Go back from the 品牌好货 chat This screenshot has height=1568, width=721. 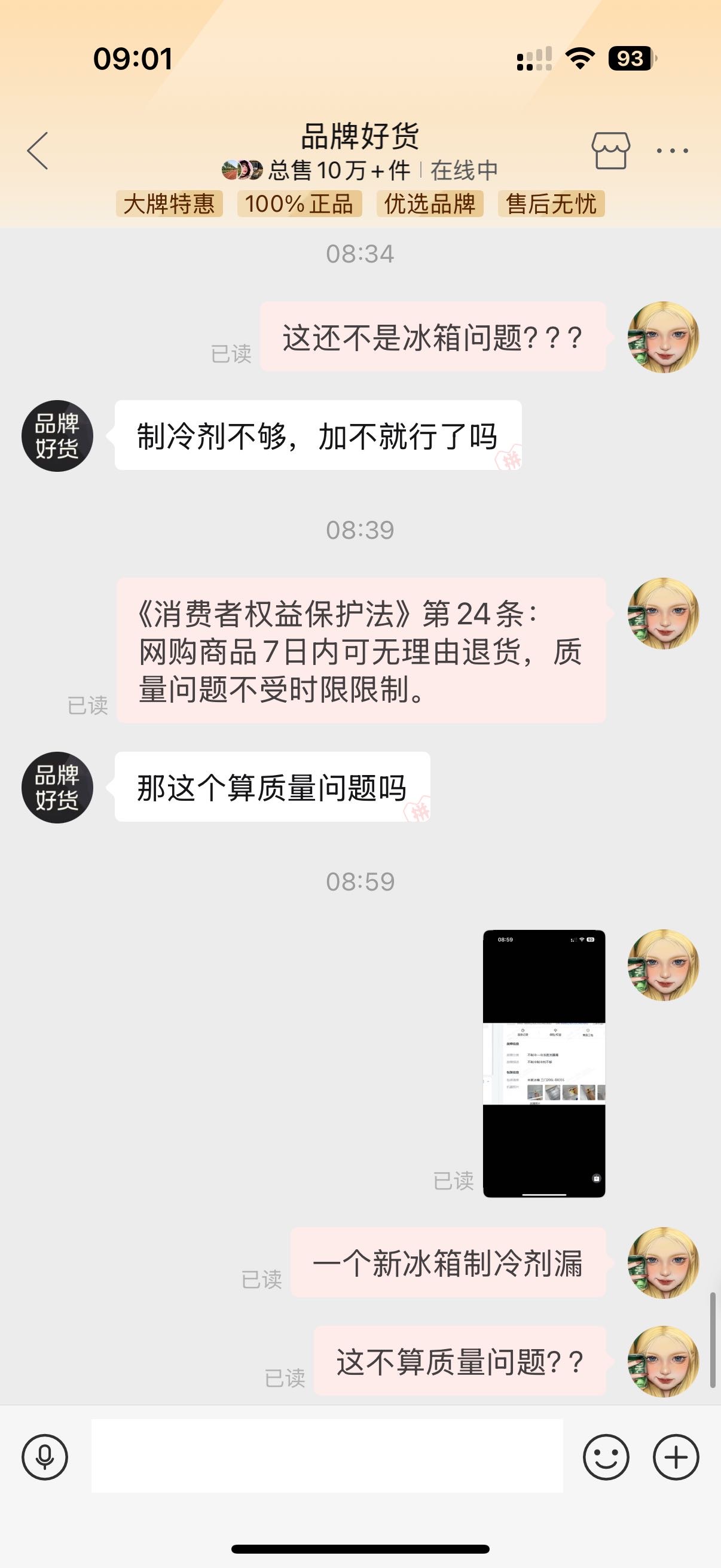(x=38, y=150)
